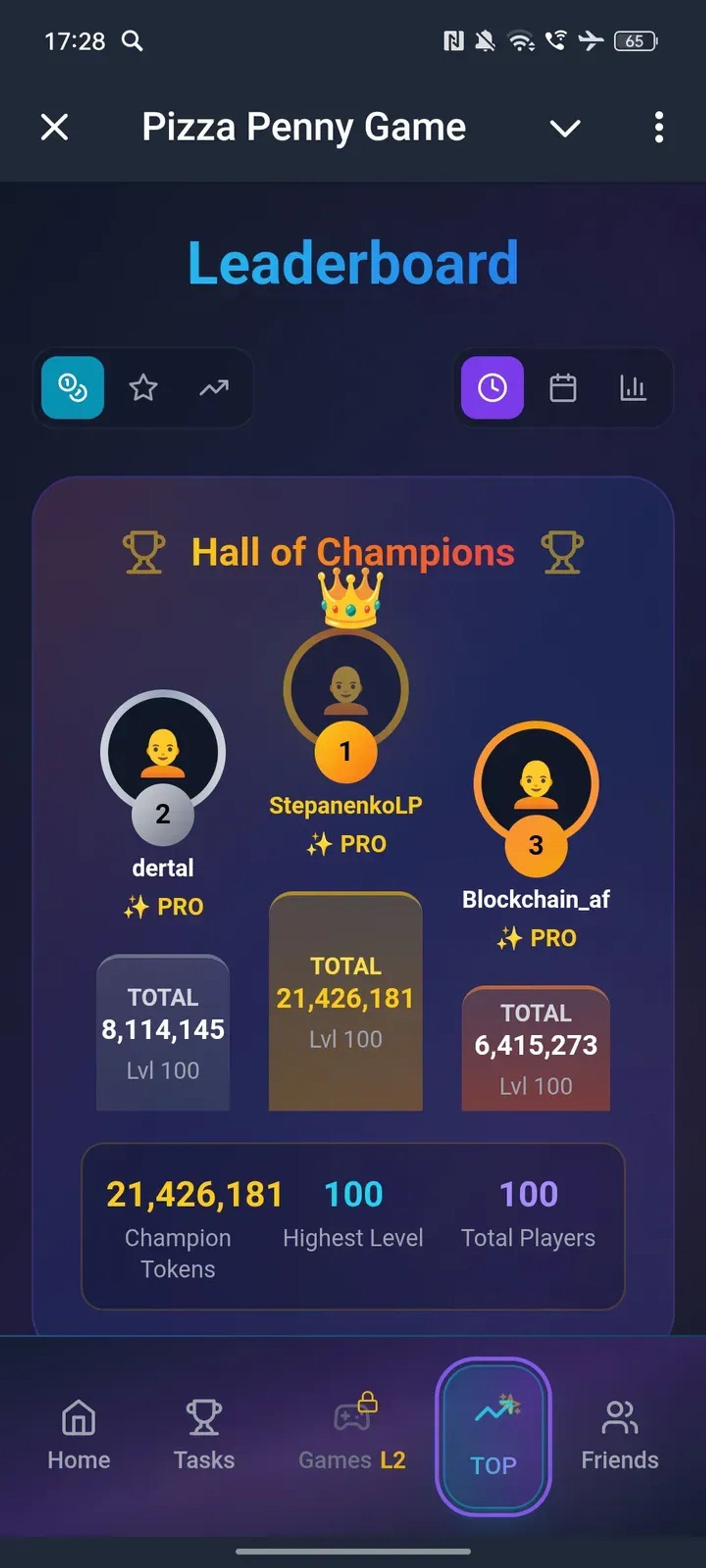Viewport: 706px width, 1568px height.
Task: Select the clock time period filter
Action: pos(492,387)
